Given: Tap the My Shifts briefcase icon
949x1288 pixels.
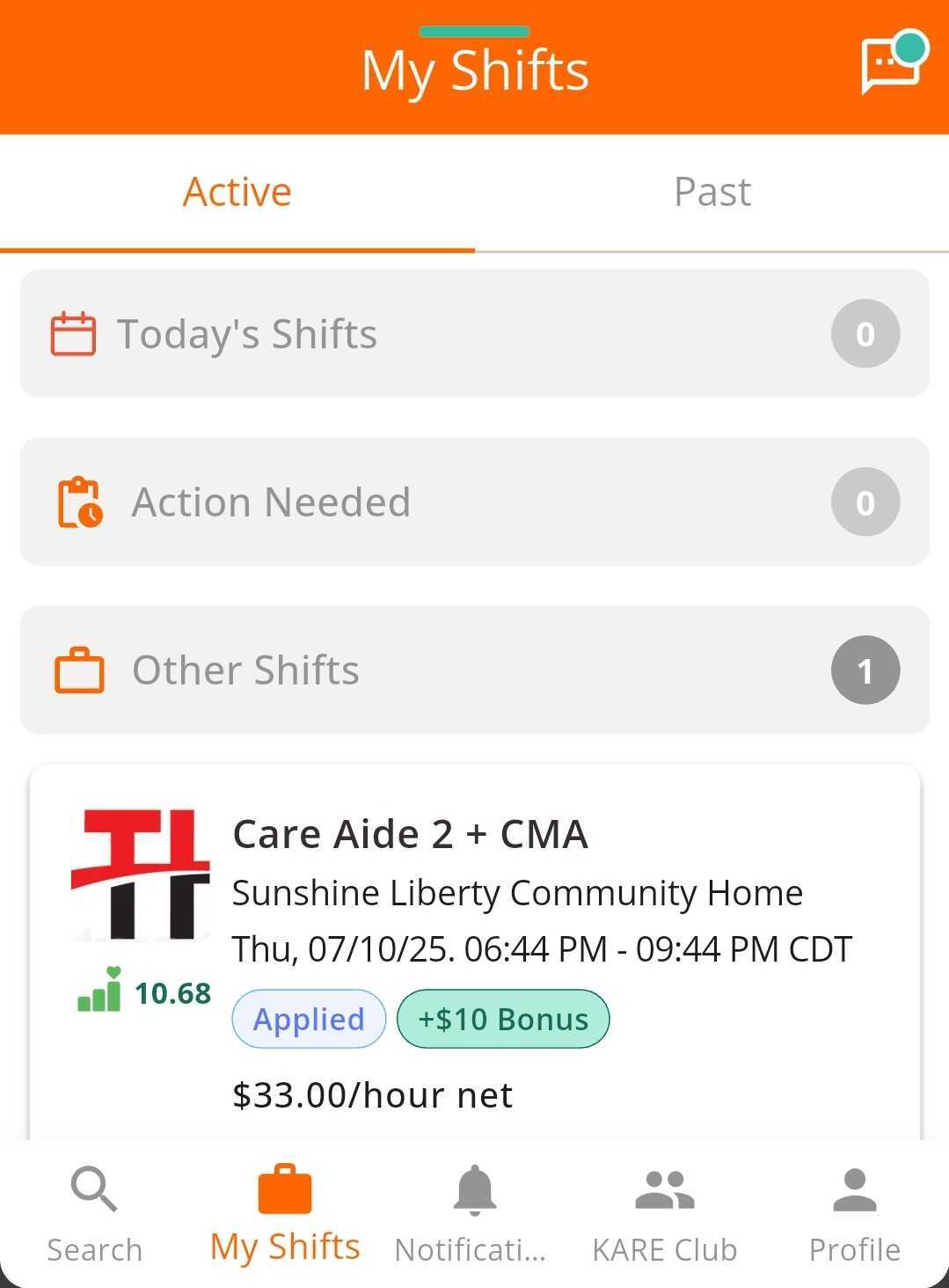Looking at the screenshot, I should point(284,1189).
